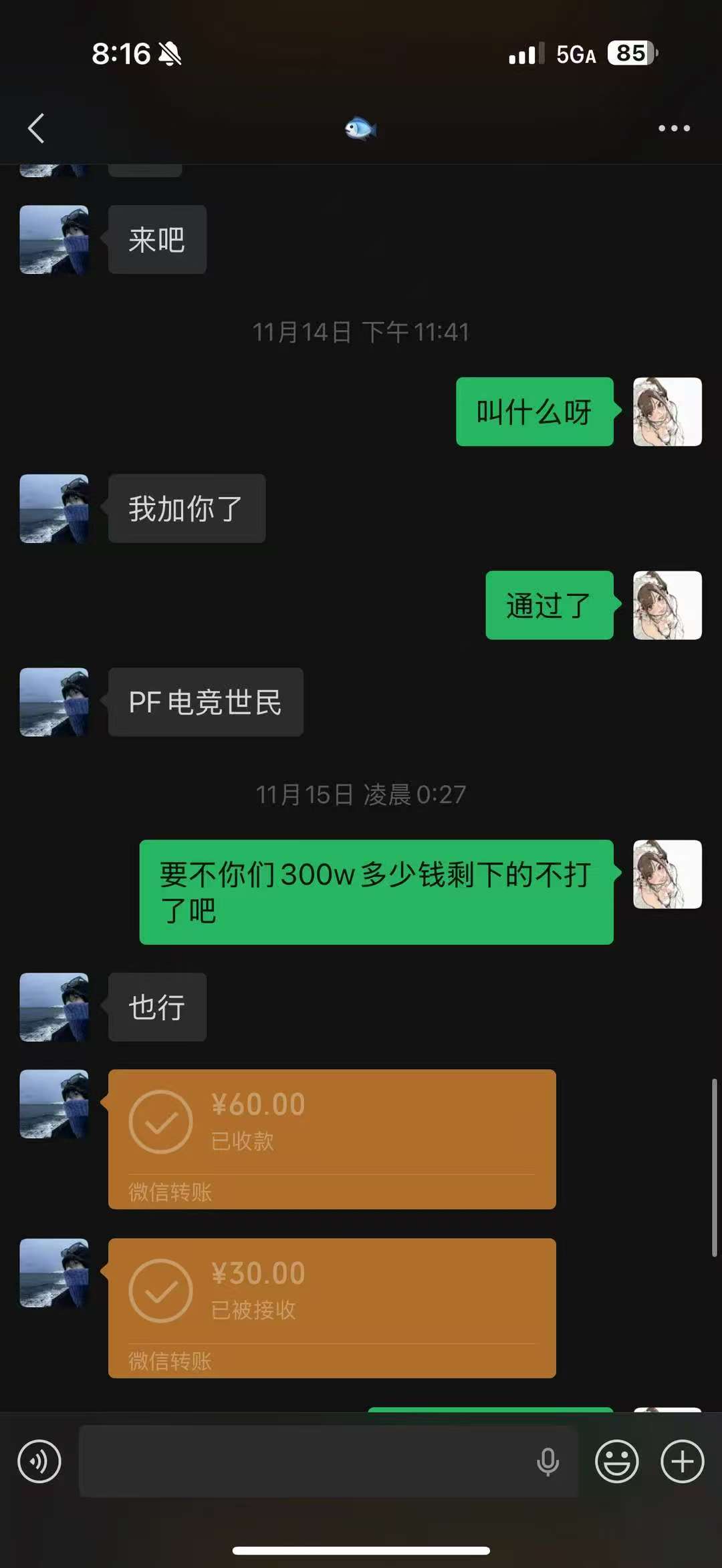Open contact avatar next to 来吧
722x1568 pixels.
(x=54, y=239)
